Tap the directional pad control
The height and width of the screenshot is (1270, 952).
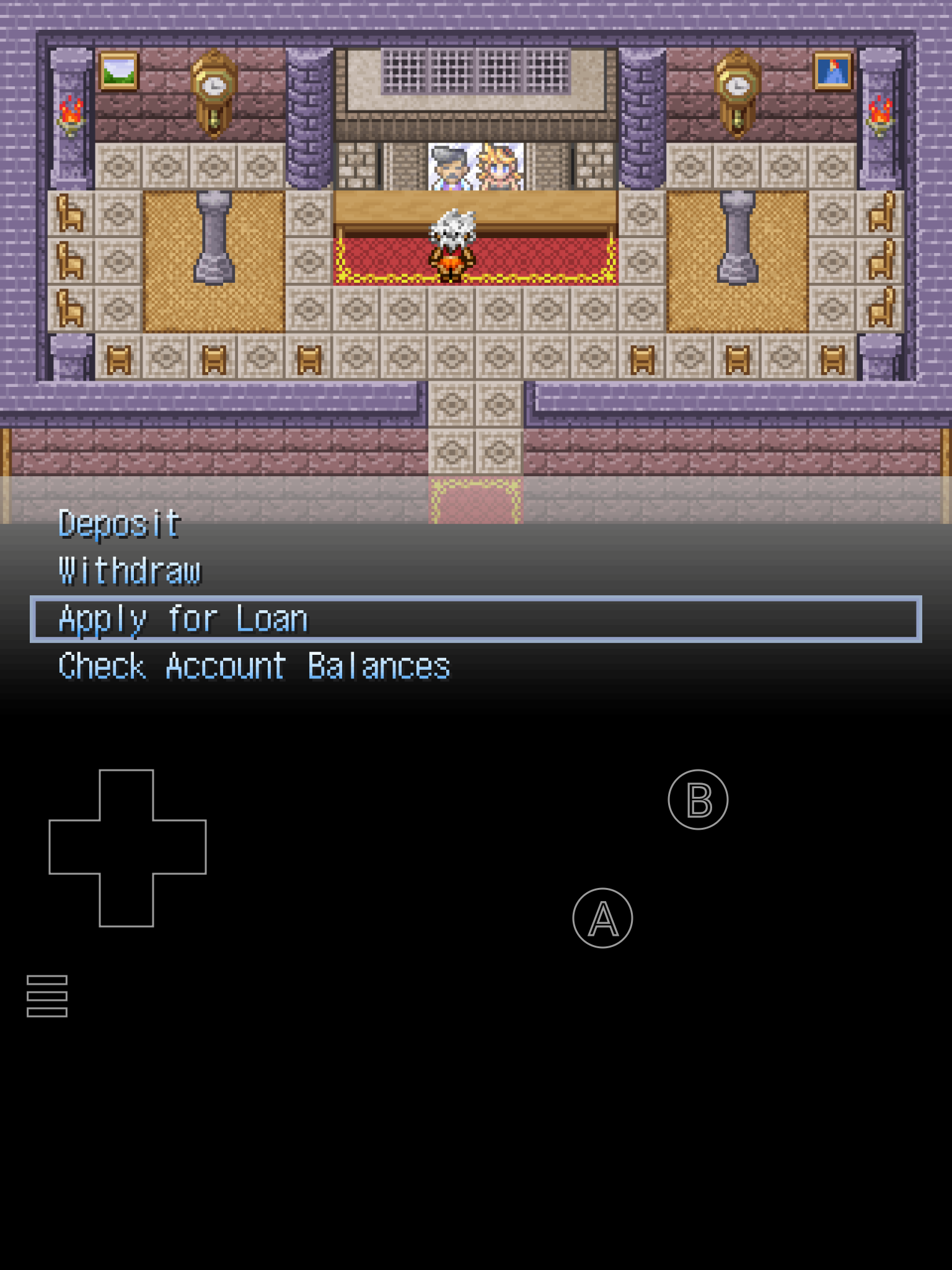coord(127,848)
